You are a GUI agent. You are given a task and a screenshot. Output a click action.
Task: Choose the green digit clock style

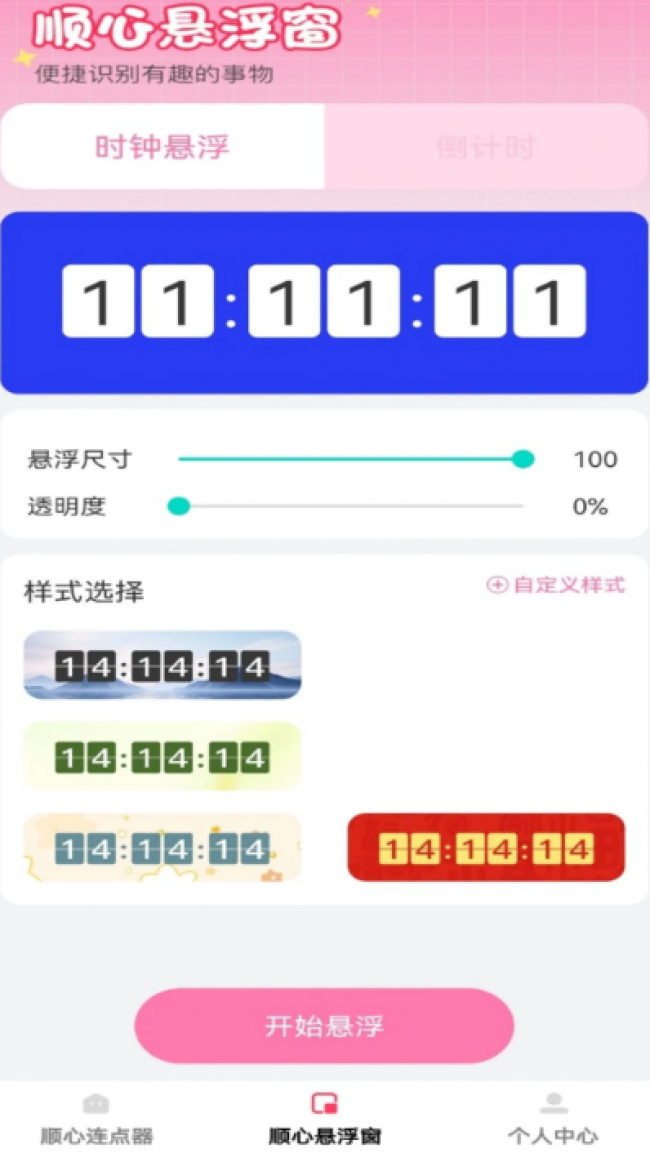click(x=162, y=757)
